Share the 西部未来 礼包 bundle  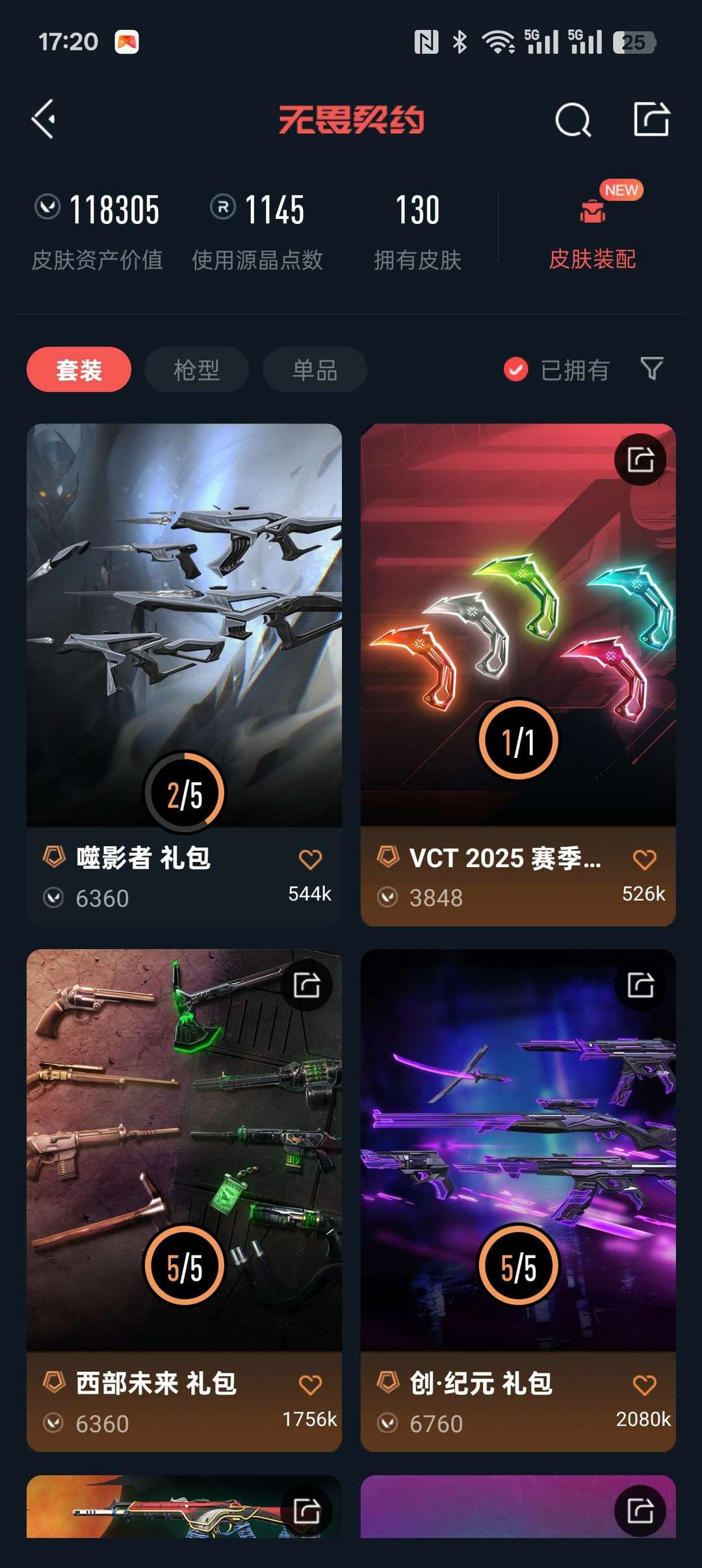pos(306,985)
